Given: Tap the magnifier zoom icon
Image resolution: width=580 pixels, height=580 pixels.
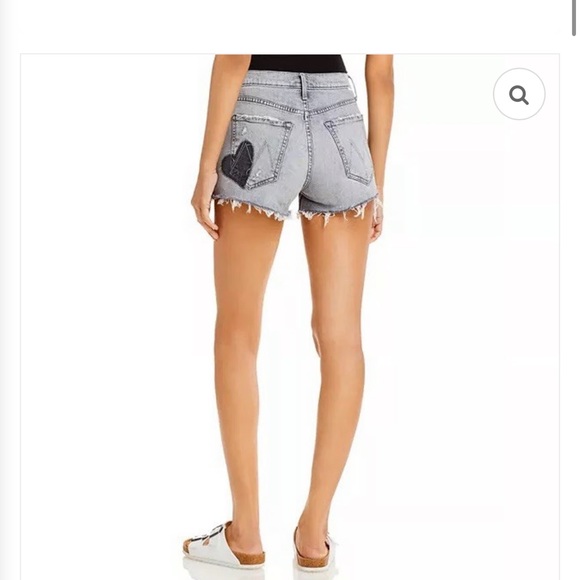Looking at the screenshot, I should tap(519, 94).
